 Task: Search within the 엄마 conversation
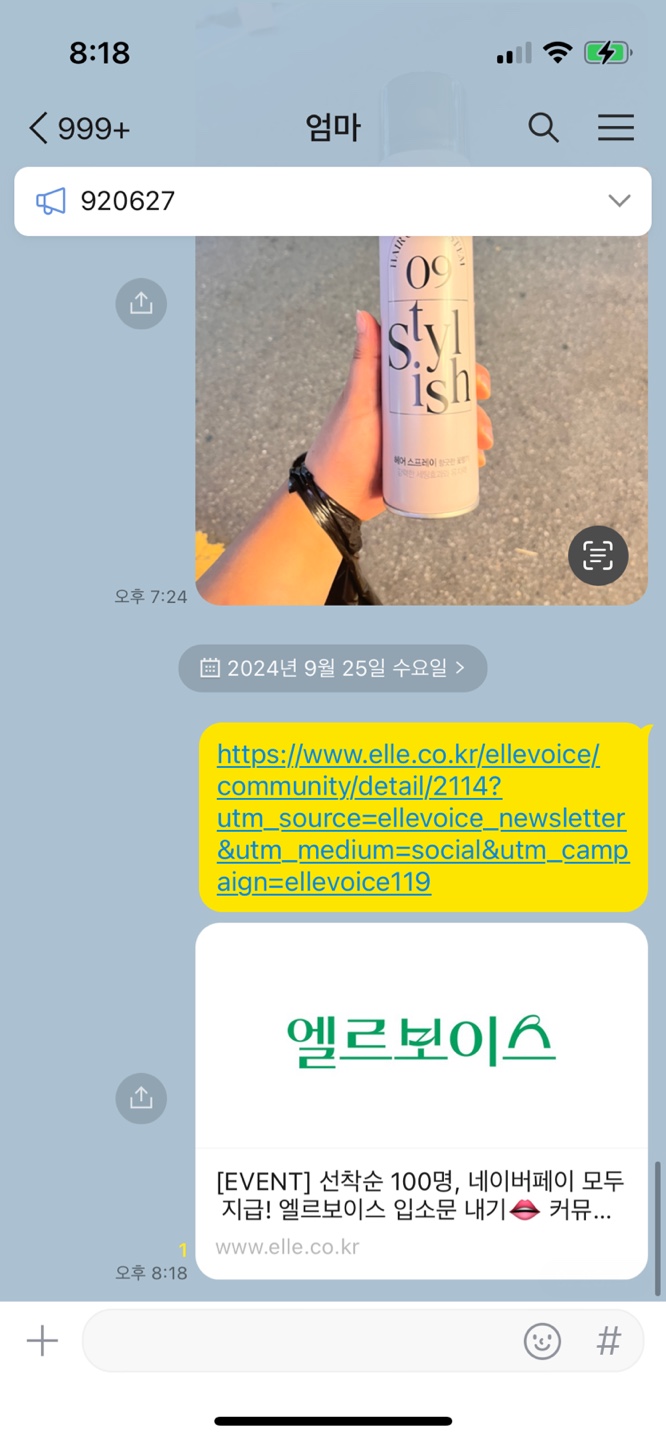point(543,128)
